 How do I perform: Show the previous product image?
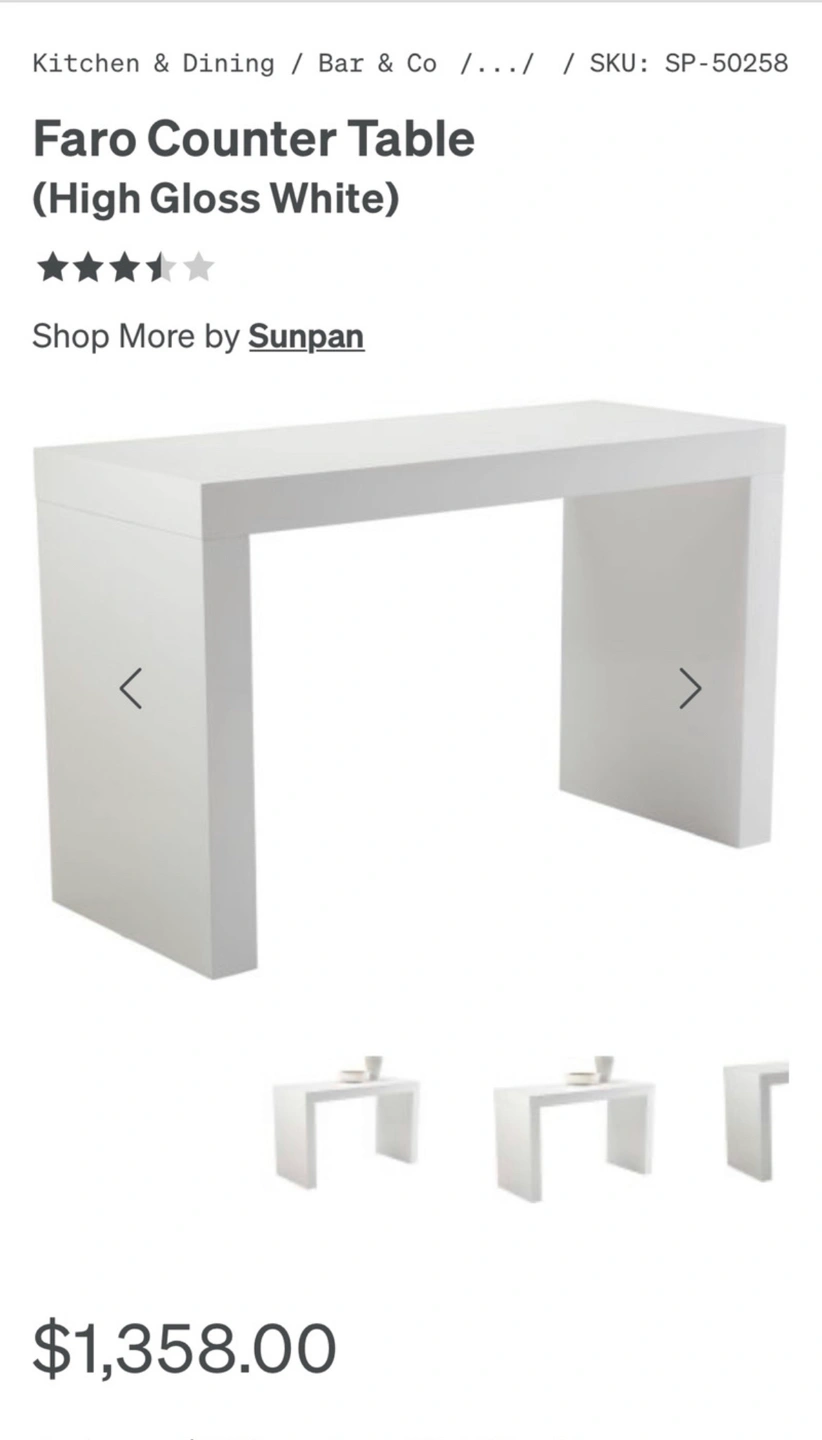[x=131, y=688]
